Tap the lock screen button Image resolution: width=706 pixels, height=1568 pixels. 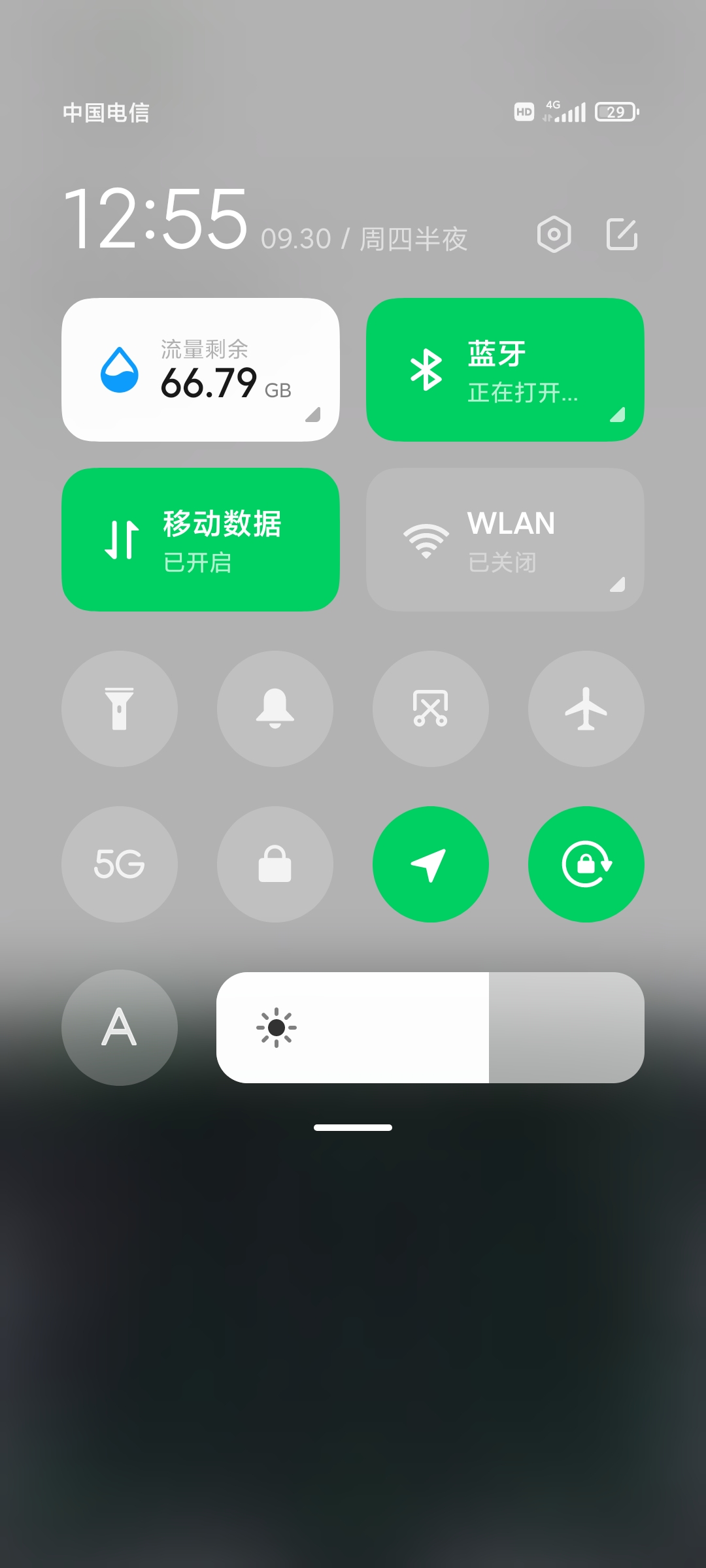275,864
